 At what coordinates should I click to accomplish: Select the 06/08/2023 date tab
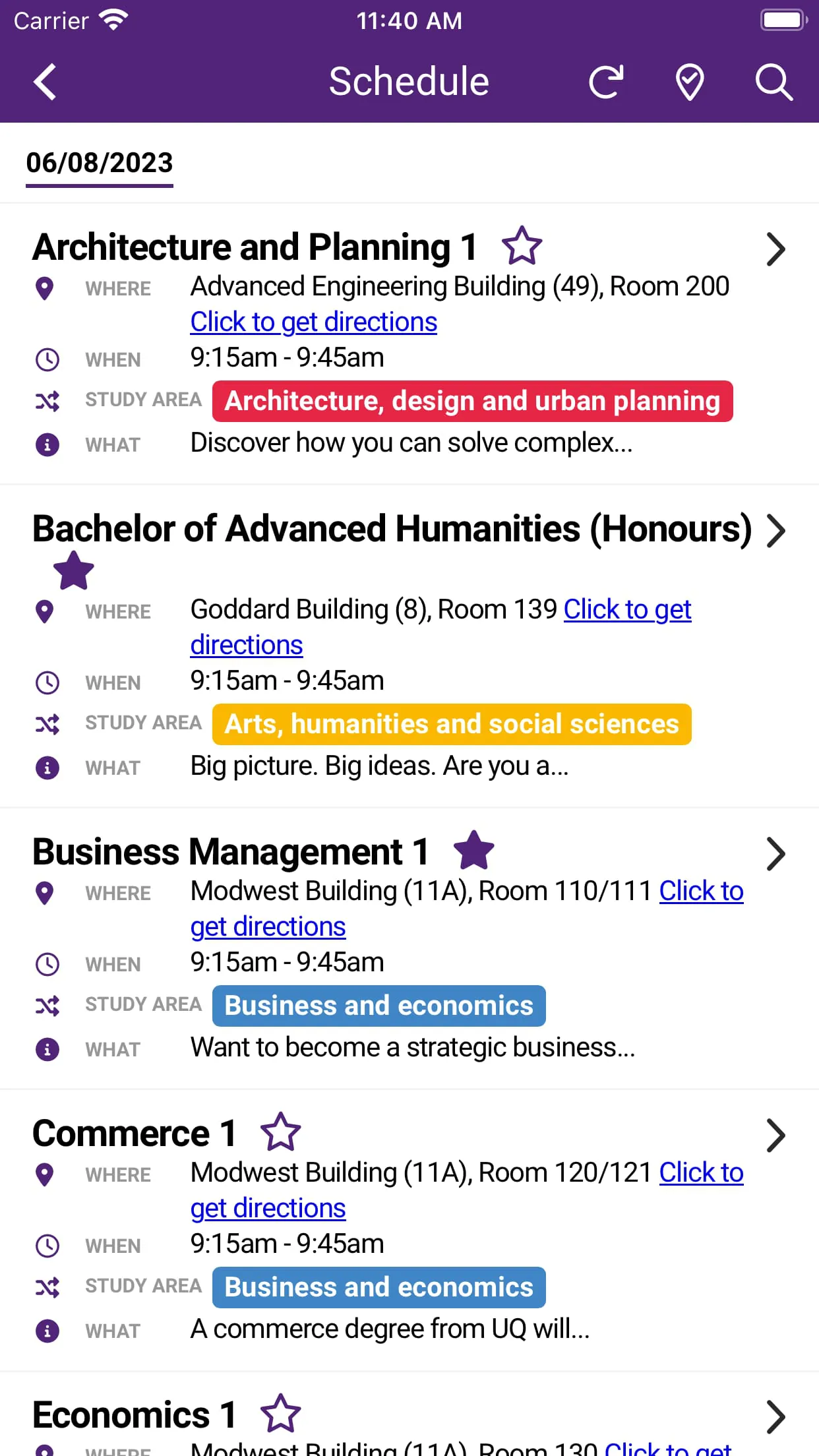pos(99,163)
